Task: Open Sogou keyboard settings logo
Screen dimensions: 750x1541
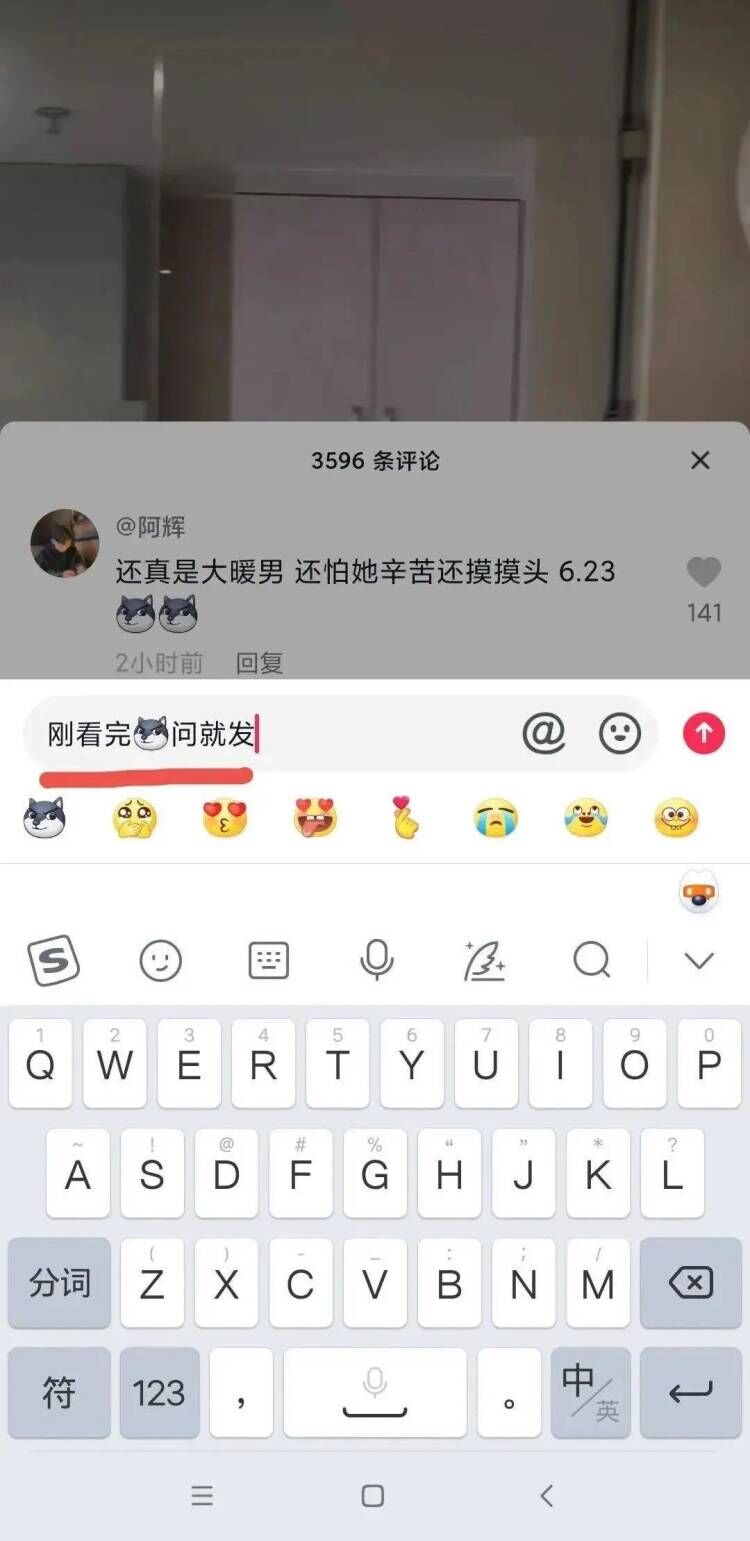Action: tap(53, 961)
